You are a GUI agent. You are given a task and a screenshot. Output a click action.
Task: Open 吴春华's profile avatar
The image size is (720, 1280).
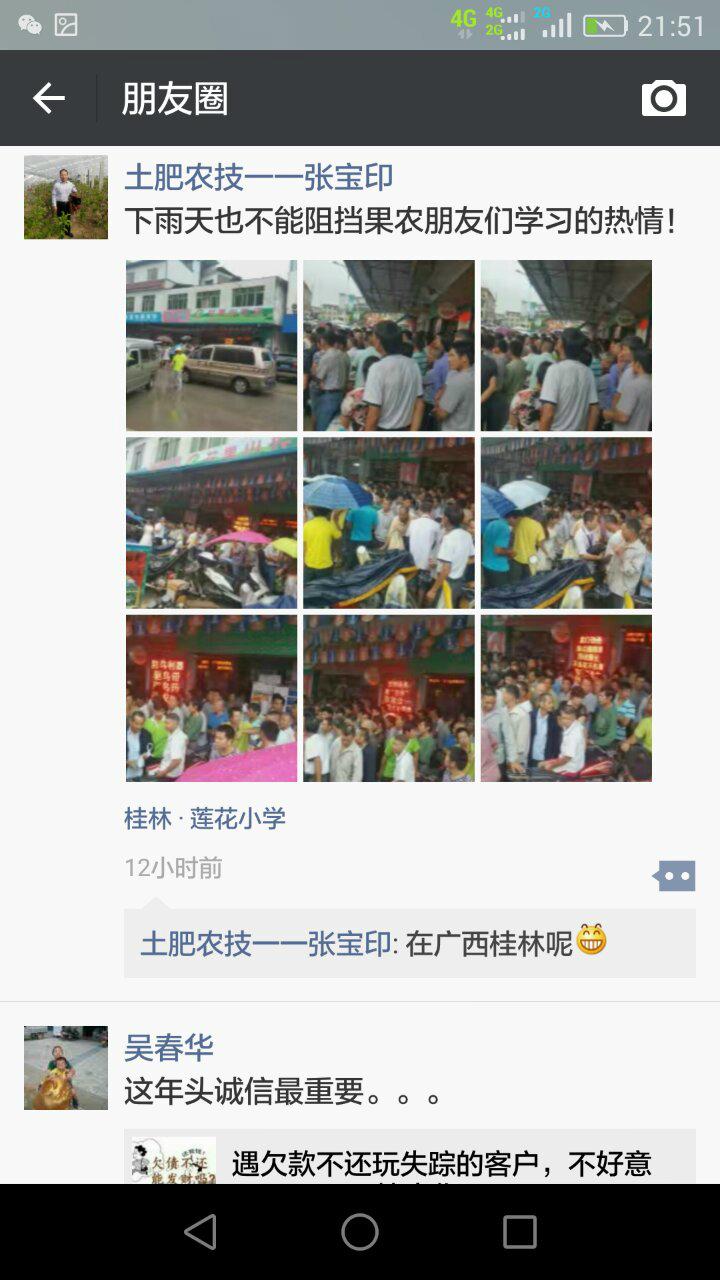tap(66, 1067)
